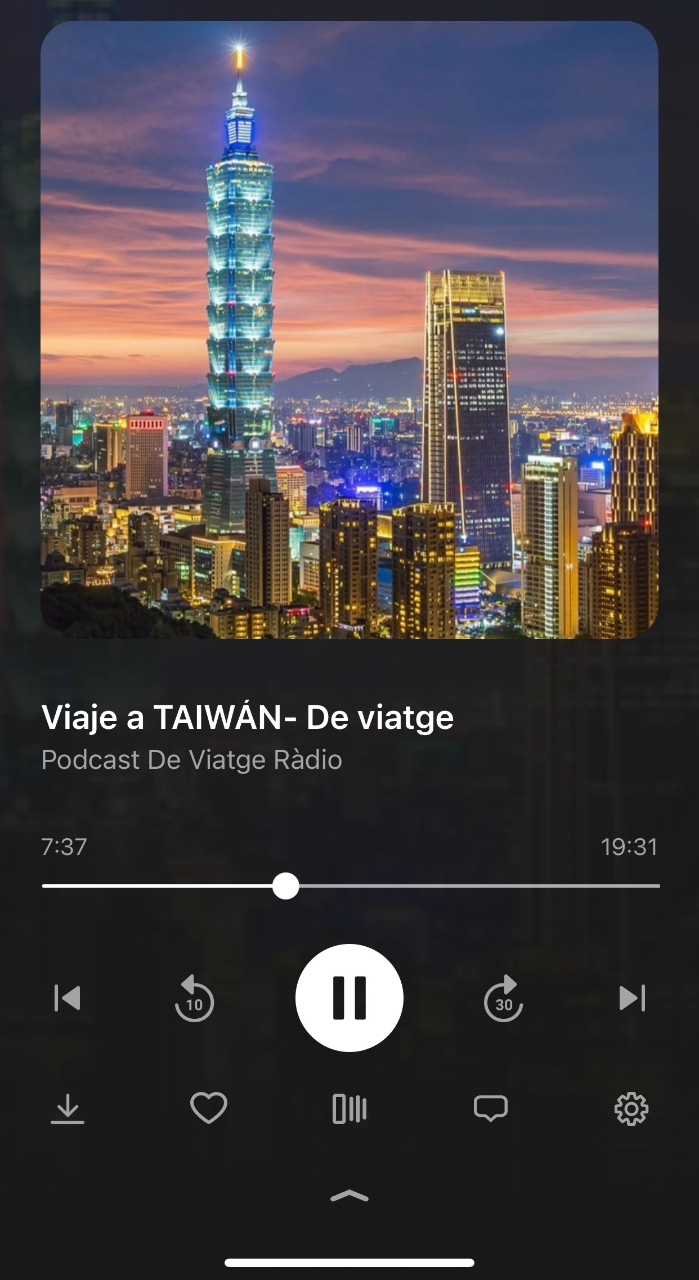Like this episode with the heart

point(208,1108)
